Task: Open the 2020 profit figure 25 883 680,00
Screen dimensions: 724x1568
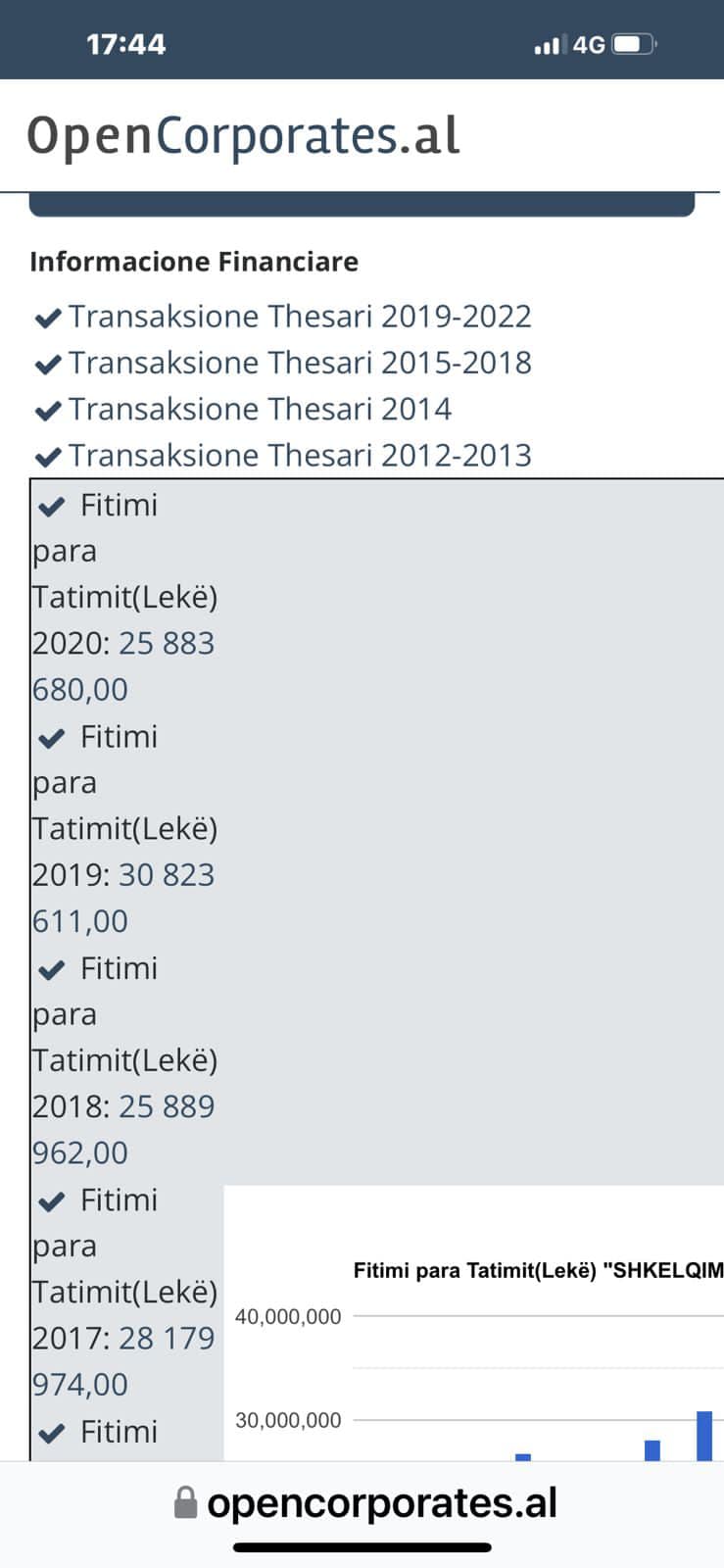Action: [x=166, y=644]
